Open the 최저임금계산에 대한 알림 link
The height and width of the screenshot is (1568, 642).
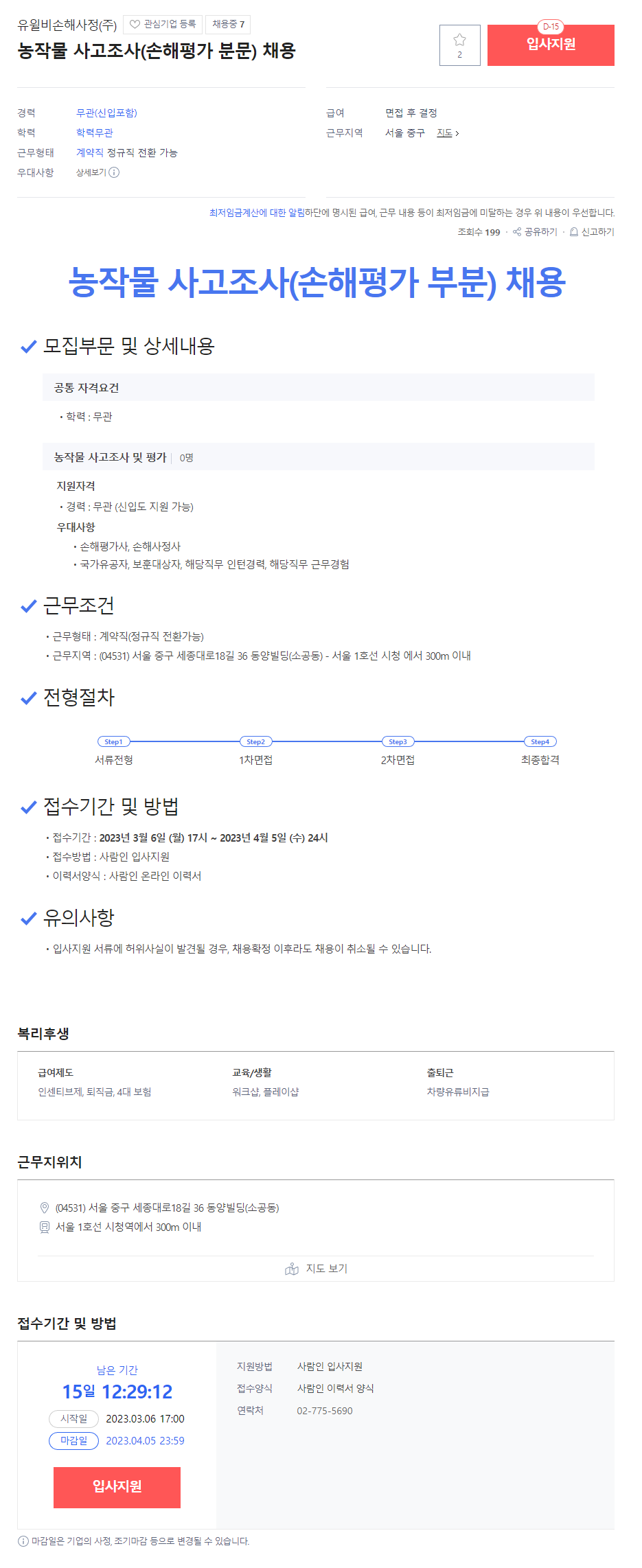click(x=247, y=213)
